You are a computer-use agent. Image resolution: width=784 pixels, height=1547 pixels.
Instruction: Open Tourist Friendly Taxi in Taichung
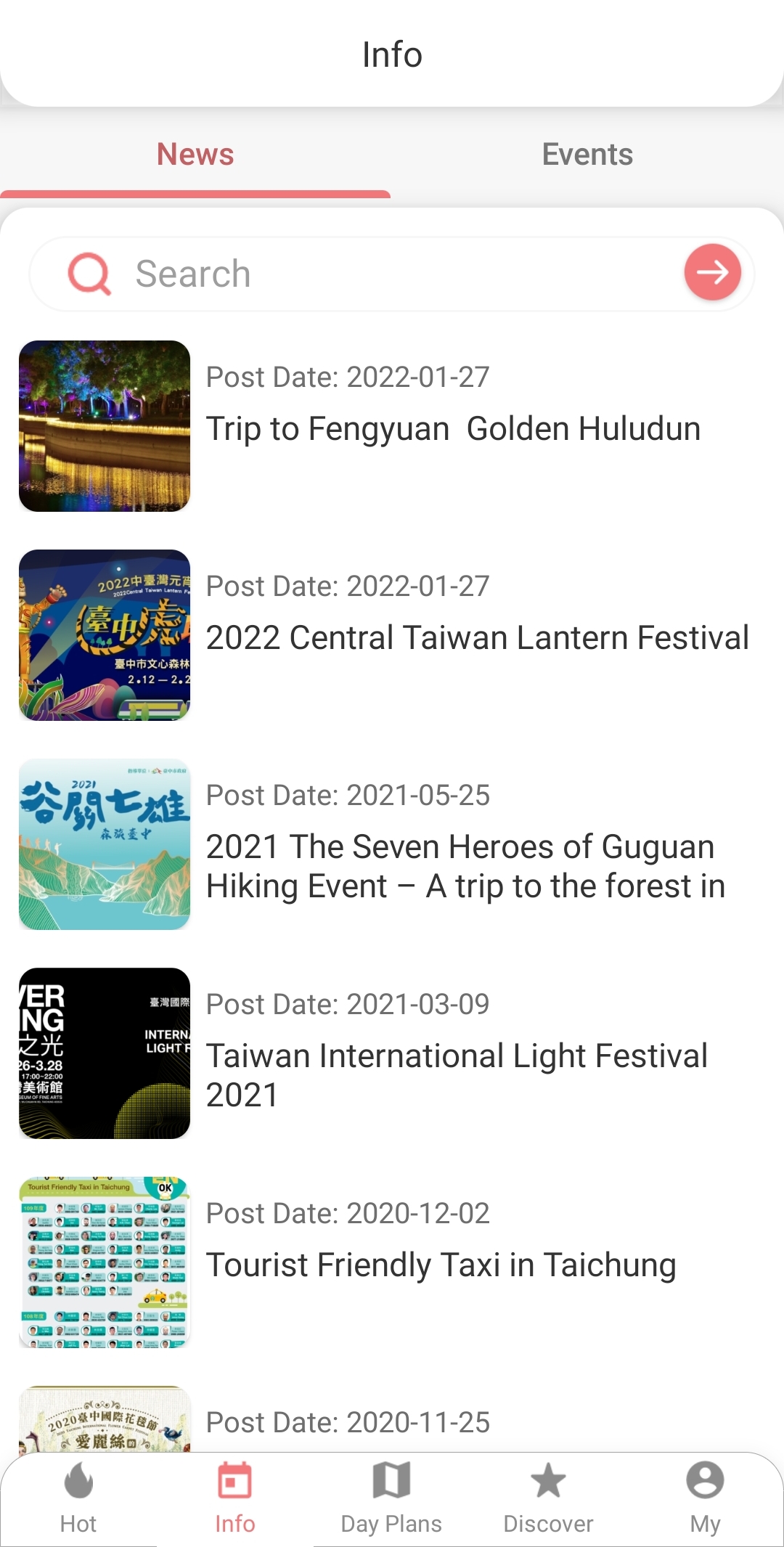[441, 1264]
